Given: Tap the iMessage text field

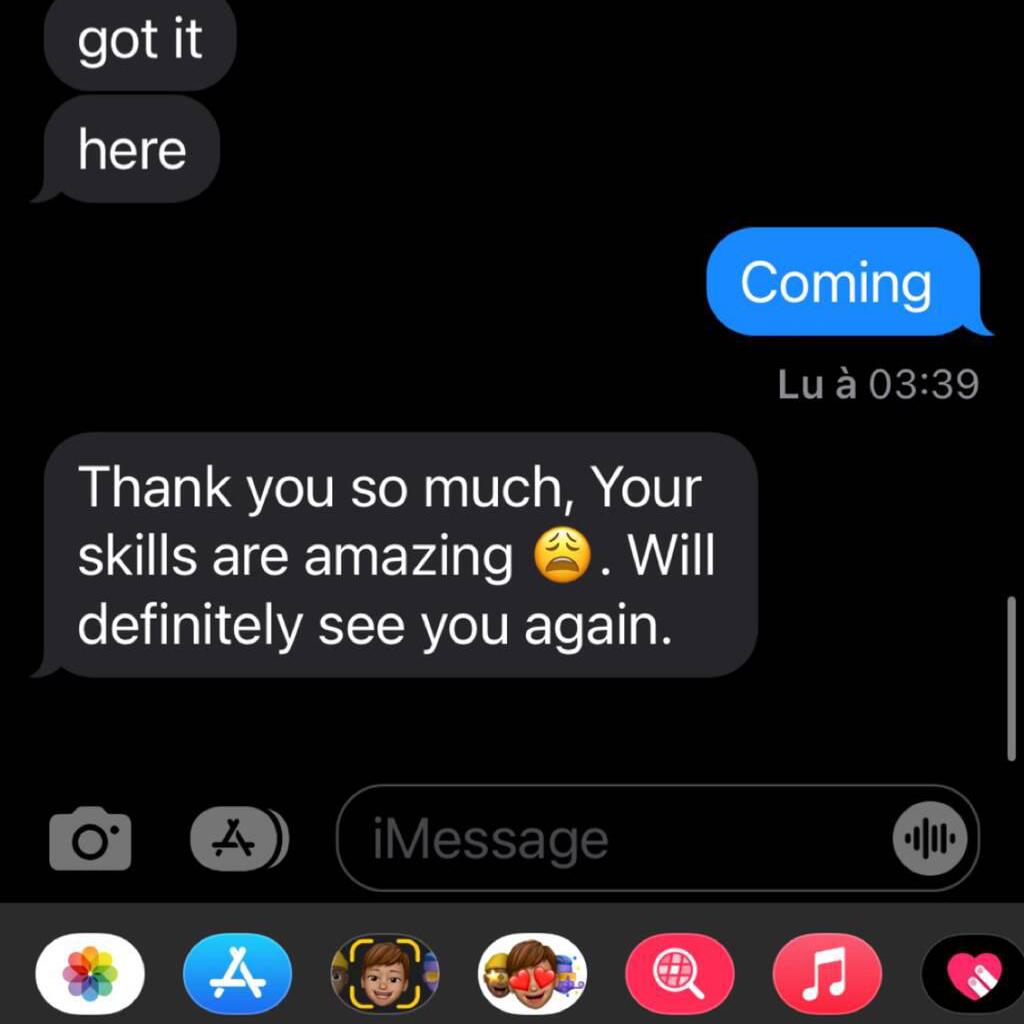Looking at the screenshot, I should (x=610, y=838).
